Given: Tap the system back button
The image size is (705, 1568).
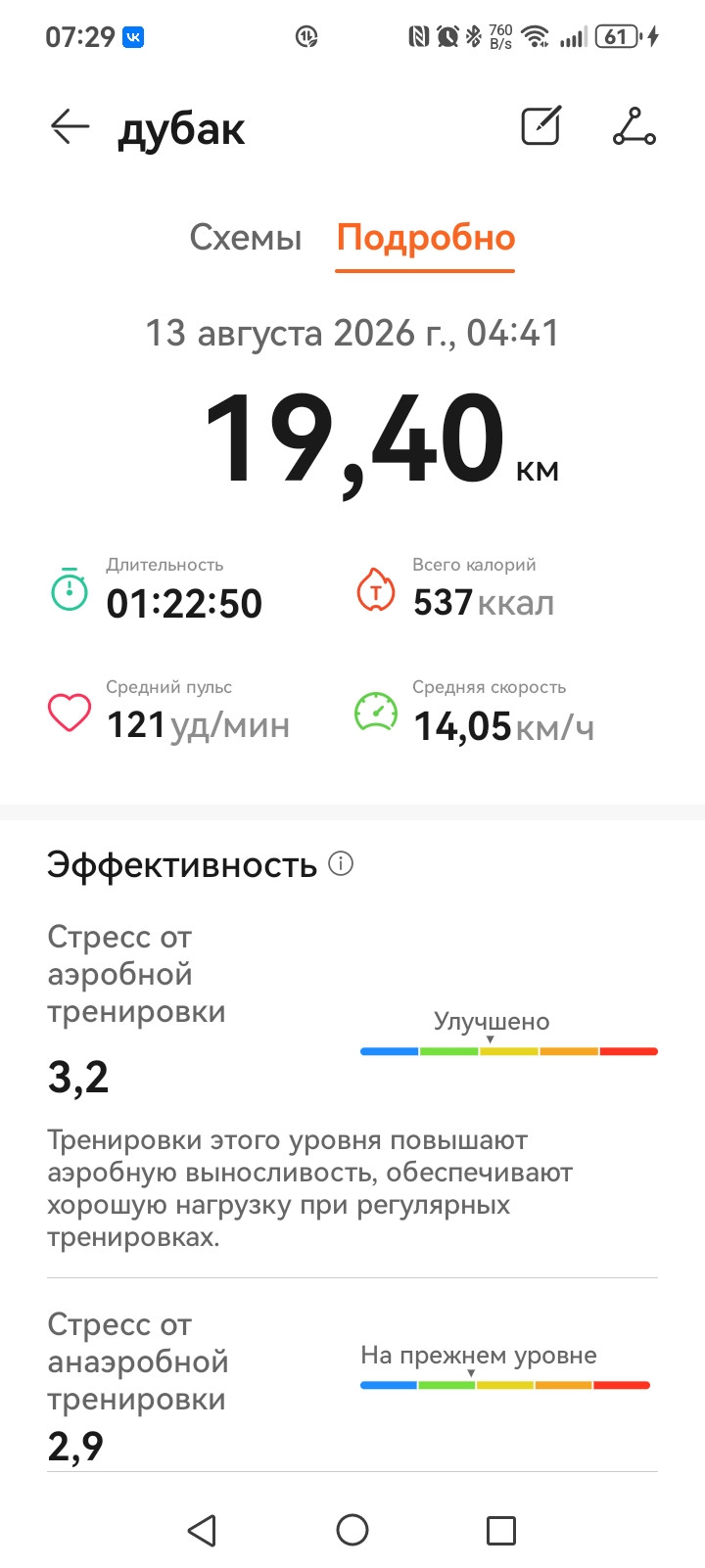Looking at the screenshot, I should click(x=202, y=1530).
